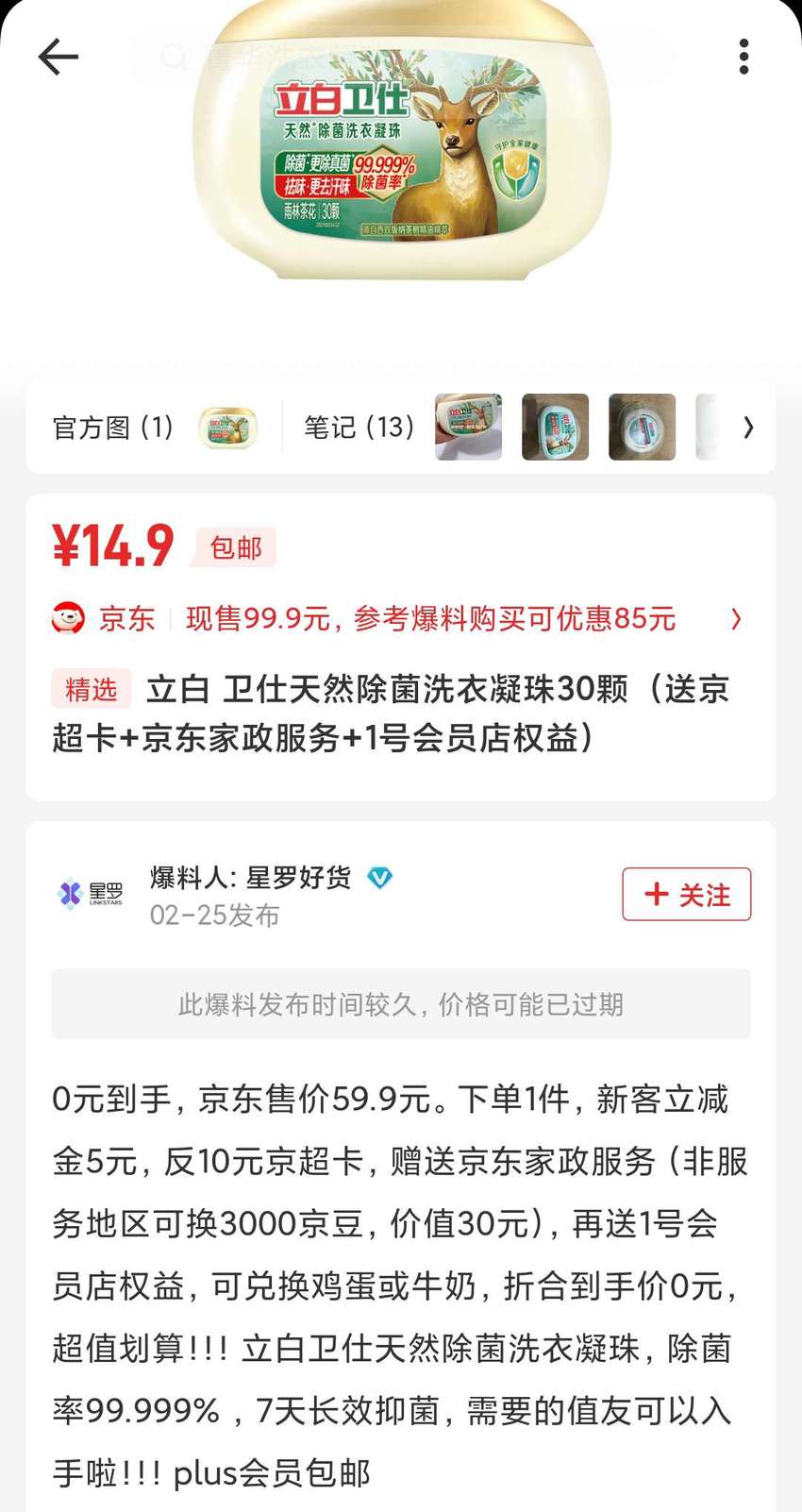The image size is (802, 1512).
Task: Open the 官方图 (1) thumbnail
Action: click(x=227, y=428)
